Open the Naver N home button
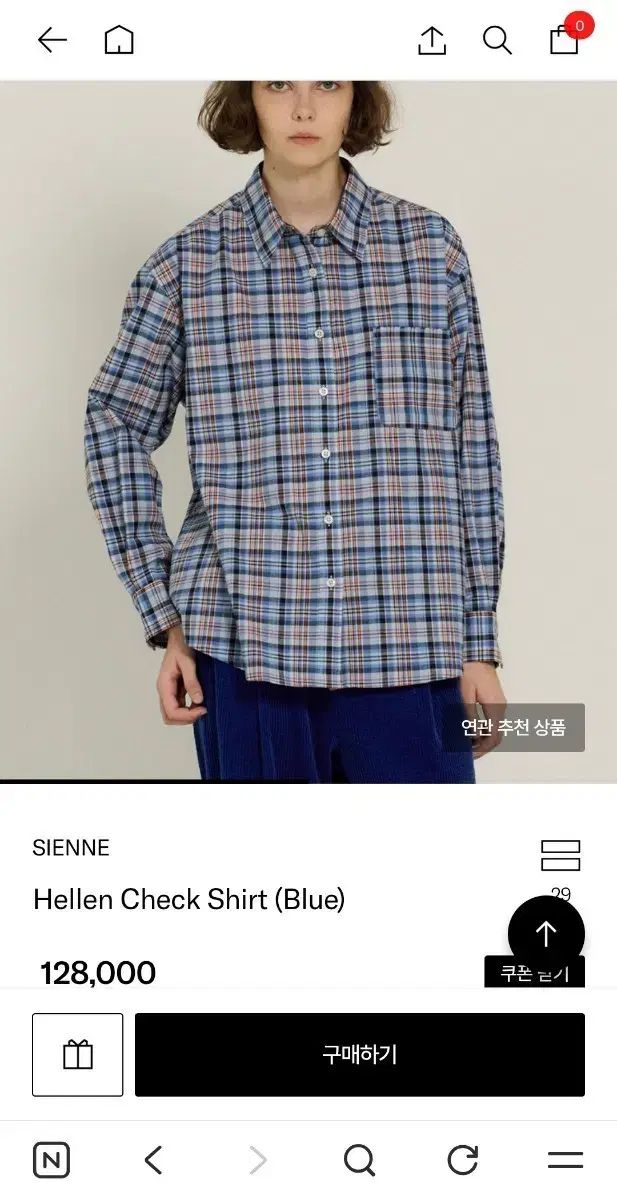This screenshot has height=1200, width=617. pyautogui.click(x=51, y=1160)
